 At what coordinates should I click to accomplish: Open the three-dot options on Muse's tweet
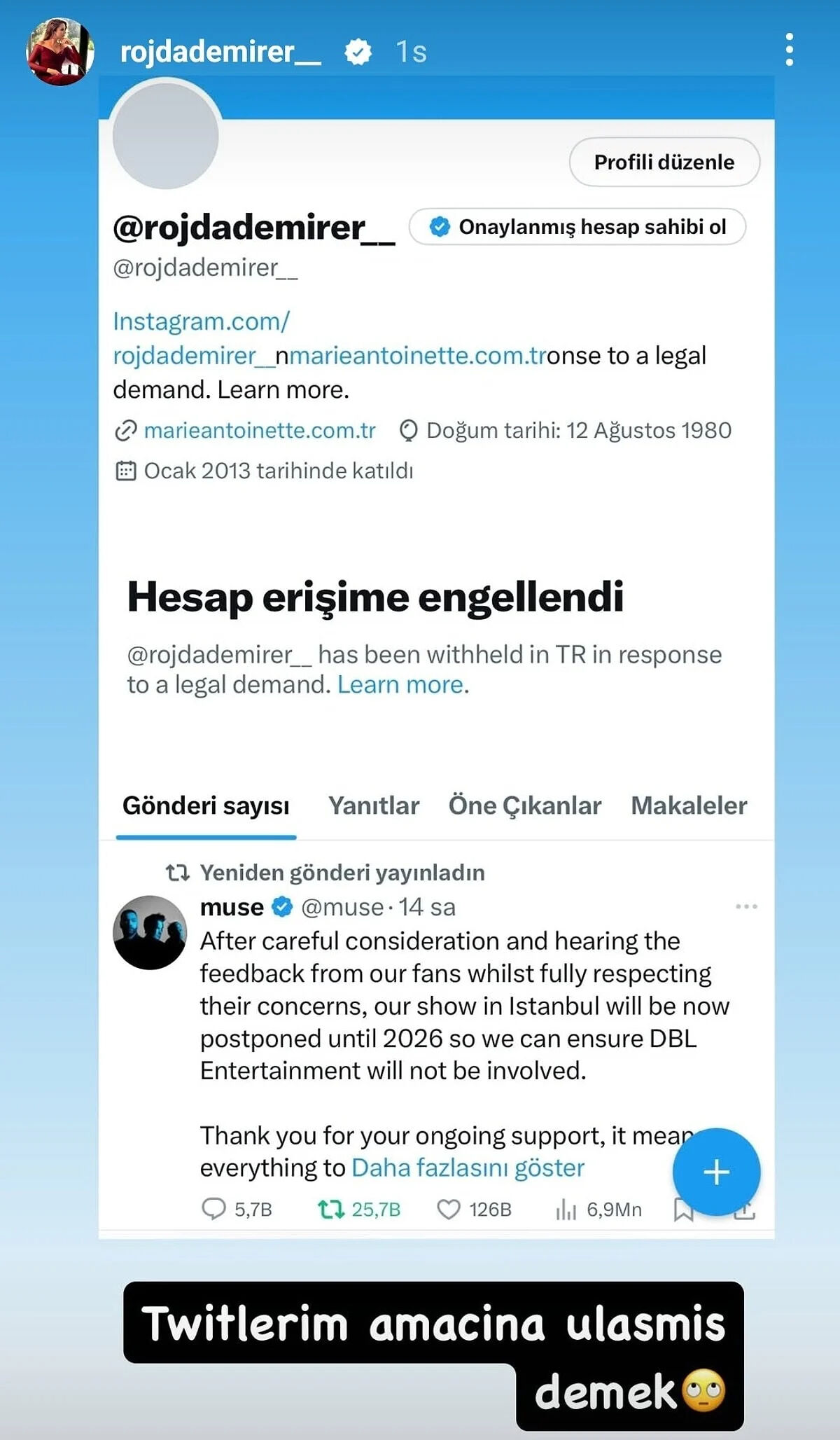(x=746, y=905)
